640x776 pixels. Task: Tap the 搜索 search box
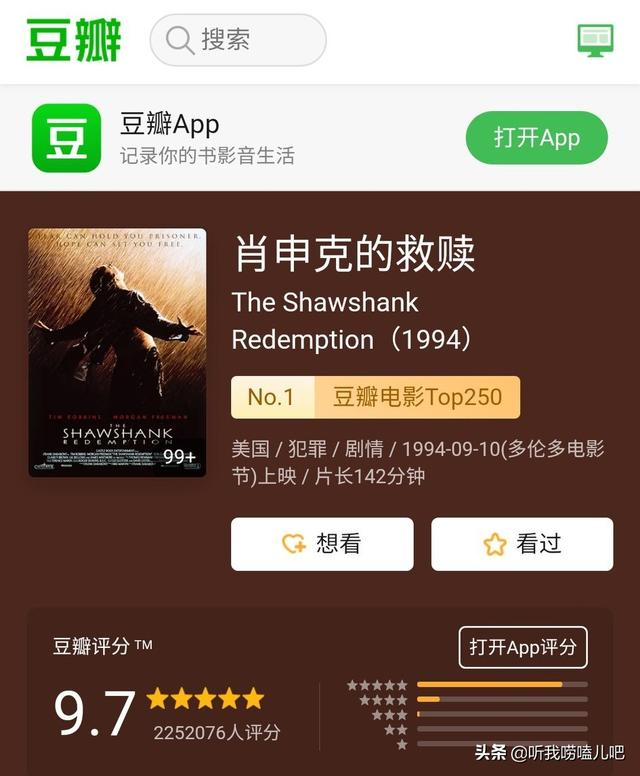click(238, 40)
